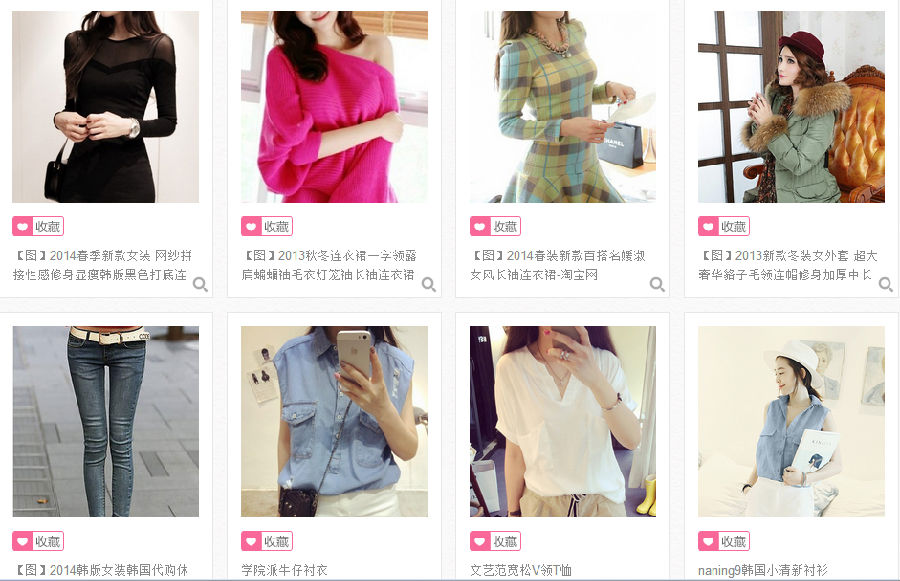Tap 收藏 under the skinny jeans

(38, 541)
